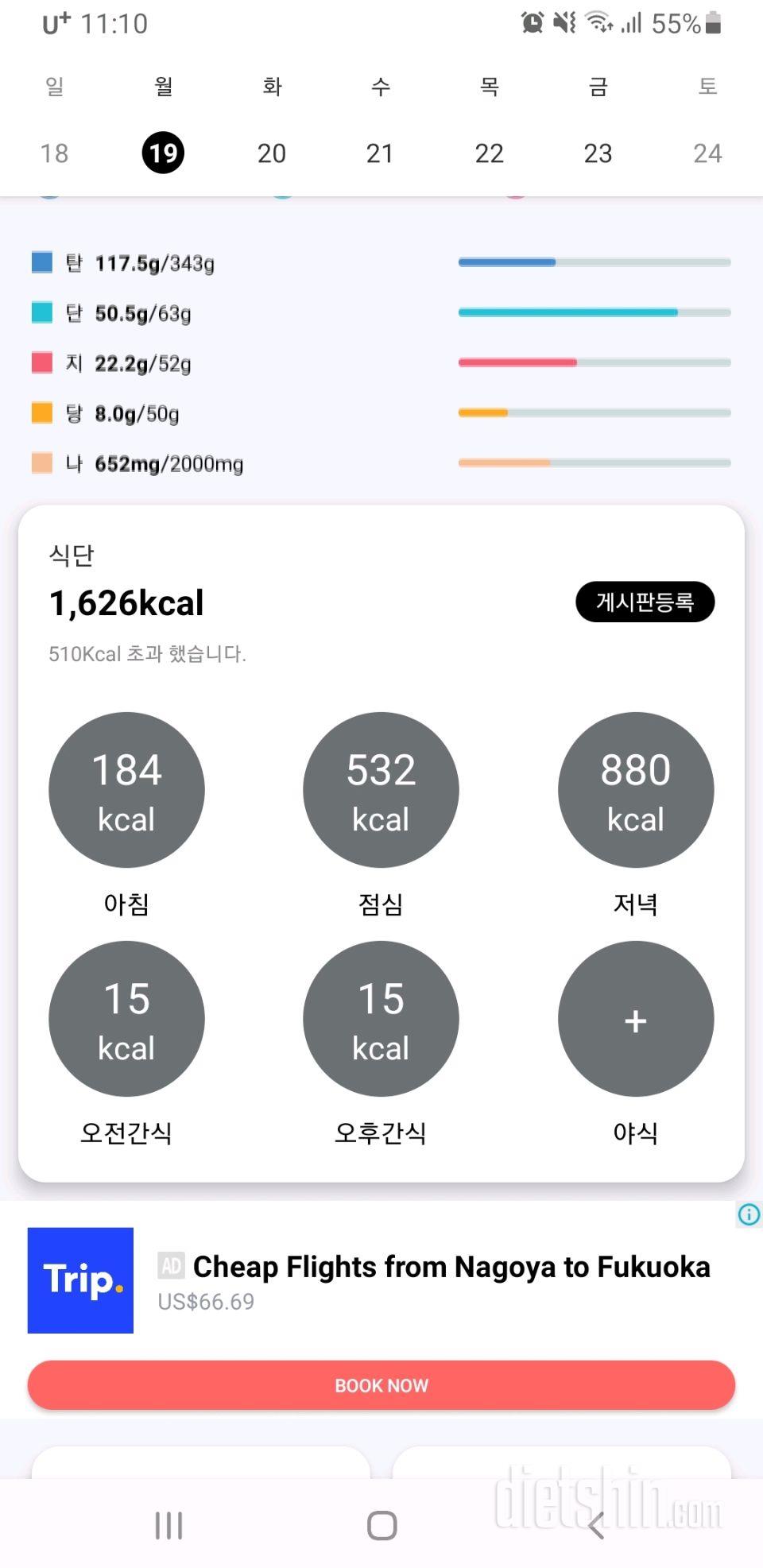Image resolution: width=763 pixels, height=1568 pixels.
Task: Tap the 게시판등록 button
Action: [x=645, y=602]
